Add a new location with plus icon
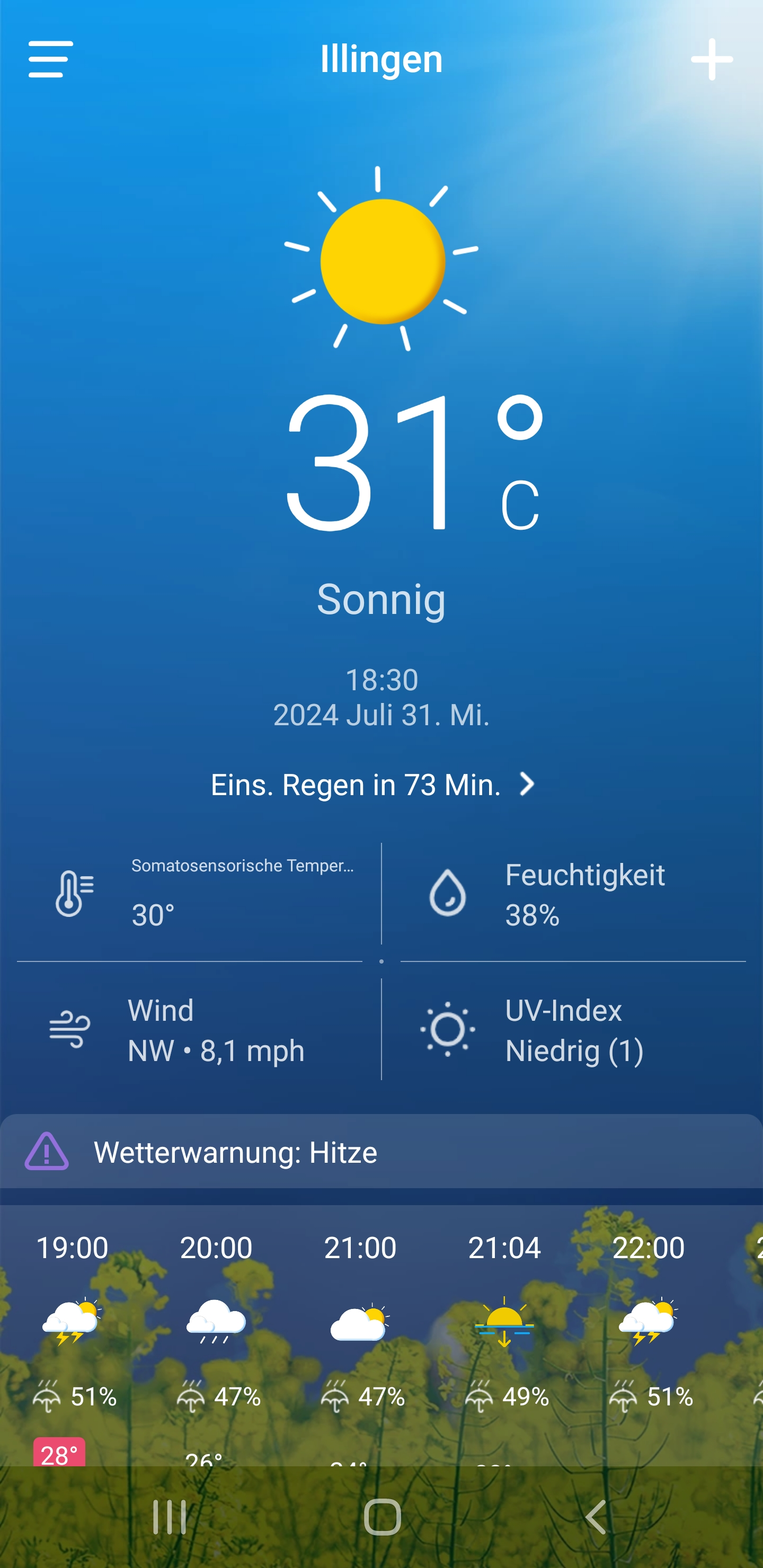 pos(711,59)
